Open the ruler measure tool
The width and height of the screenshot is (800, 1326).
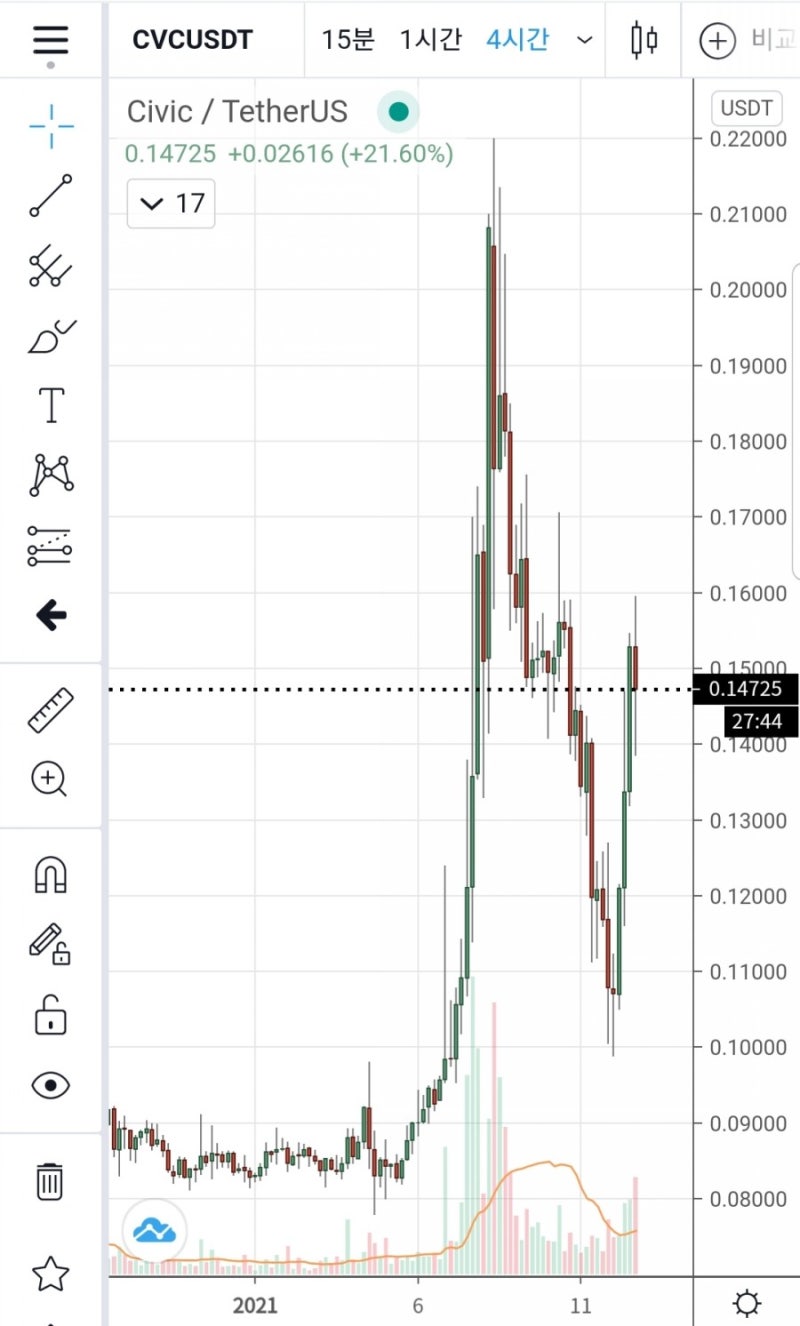point(51,710)
